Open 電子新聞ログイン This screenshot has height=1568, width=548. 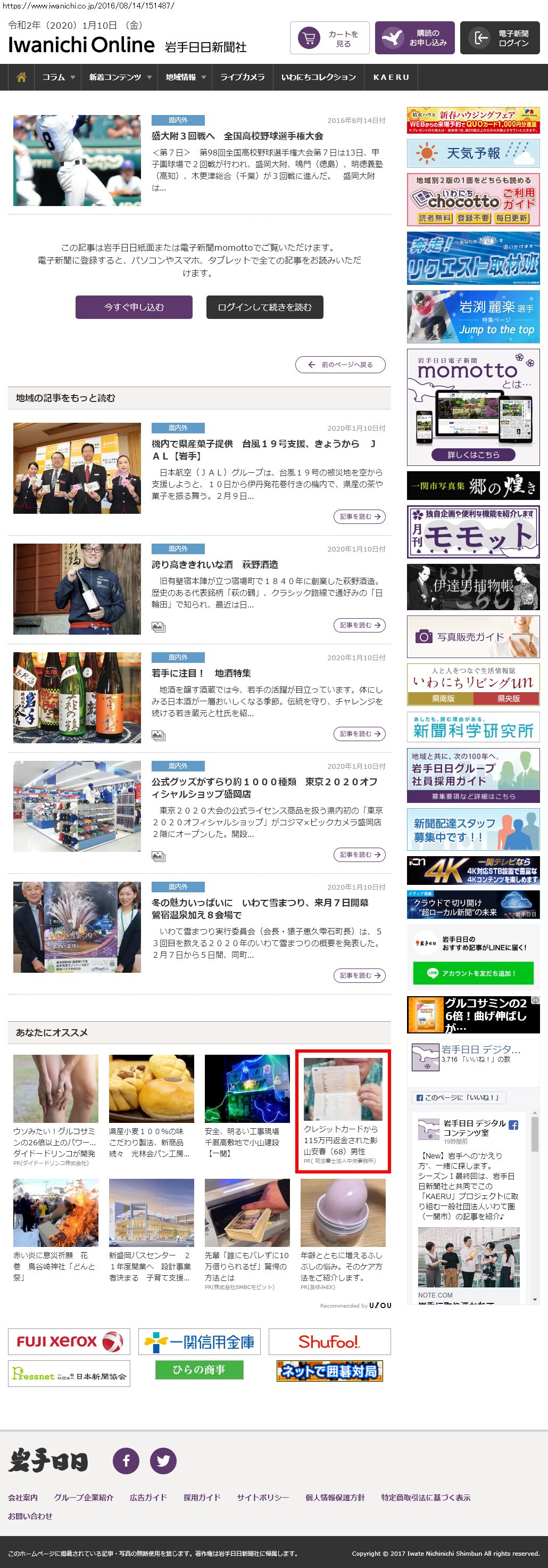coord(500,38)
